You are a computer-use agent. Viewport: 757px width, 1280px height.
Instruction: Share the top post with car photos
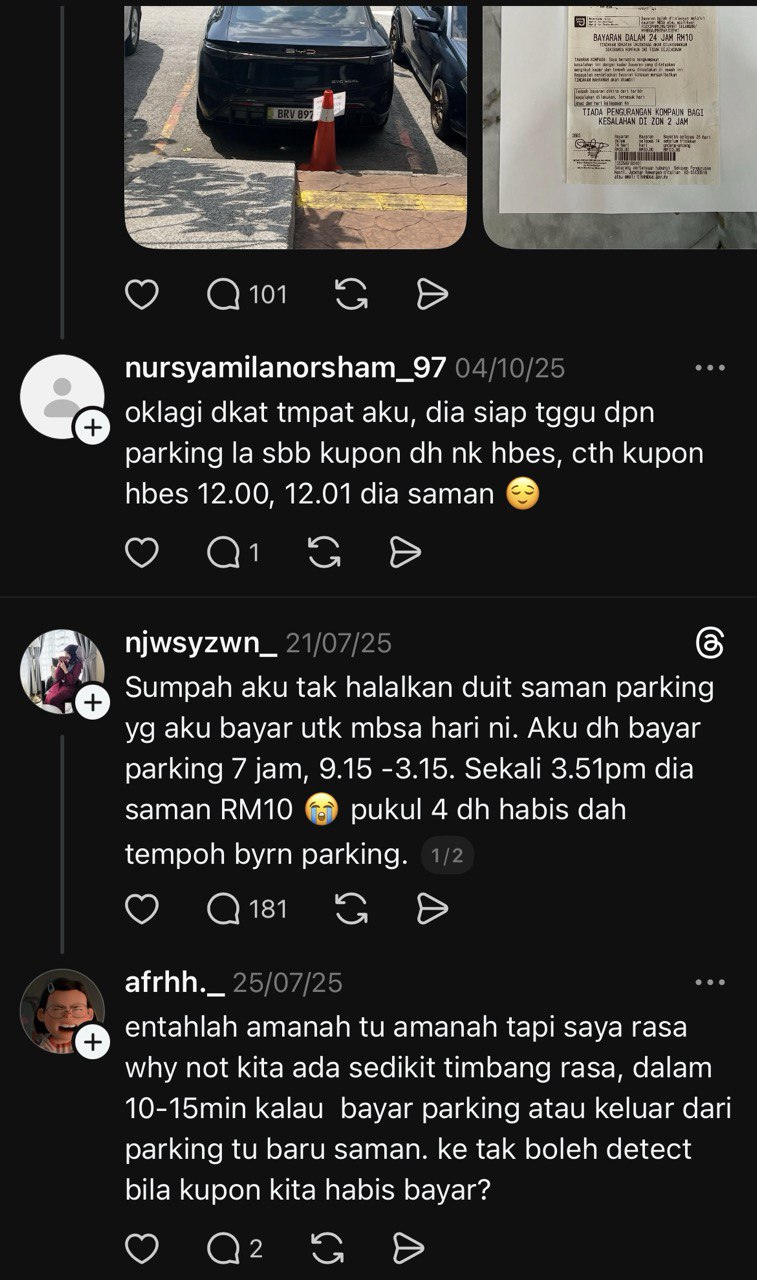click(x=431, y=294)
